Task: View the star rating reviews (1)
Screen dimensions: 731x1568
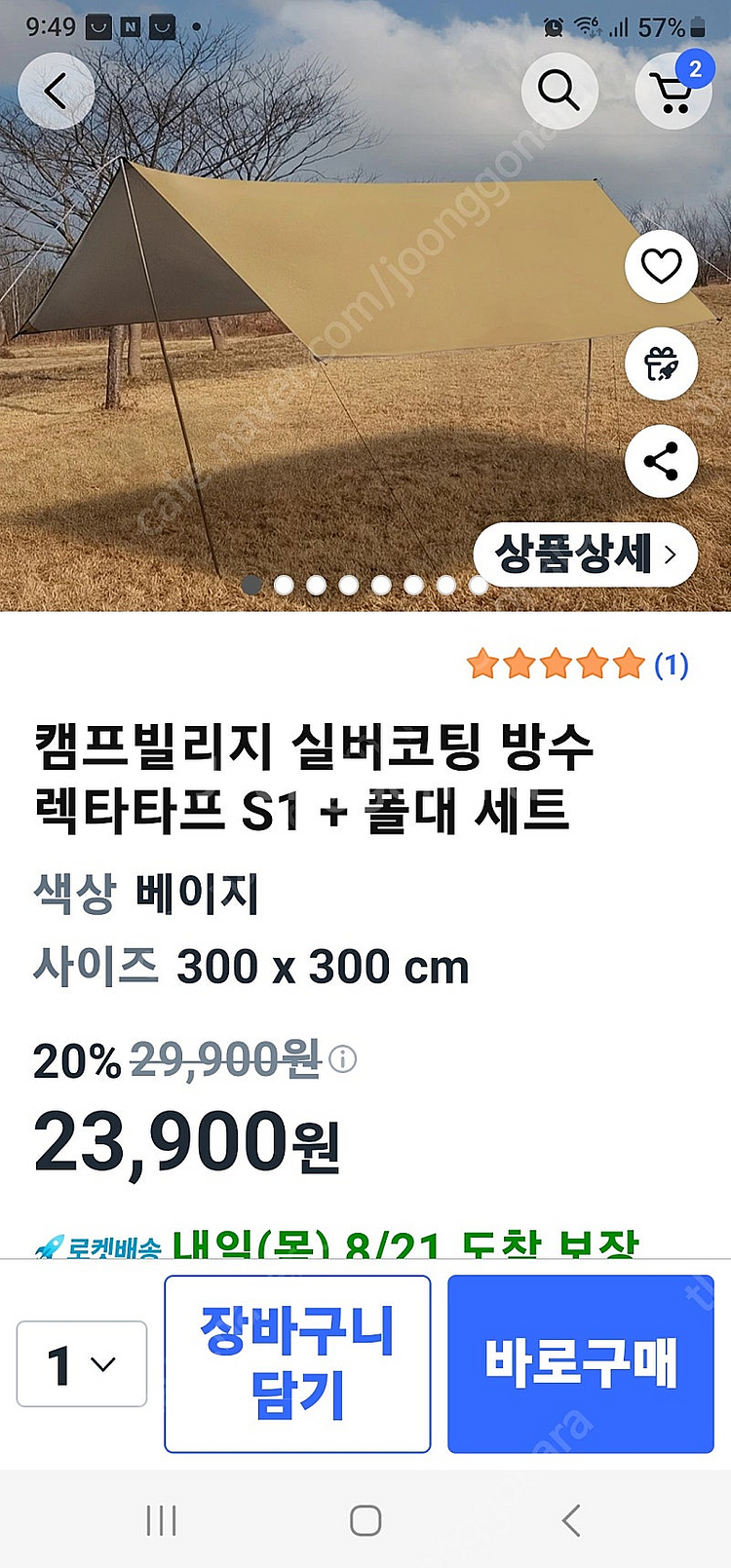Action: [x=577, y=665]
